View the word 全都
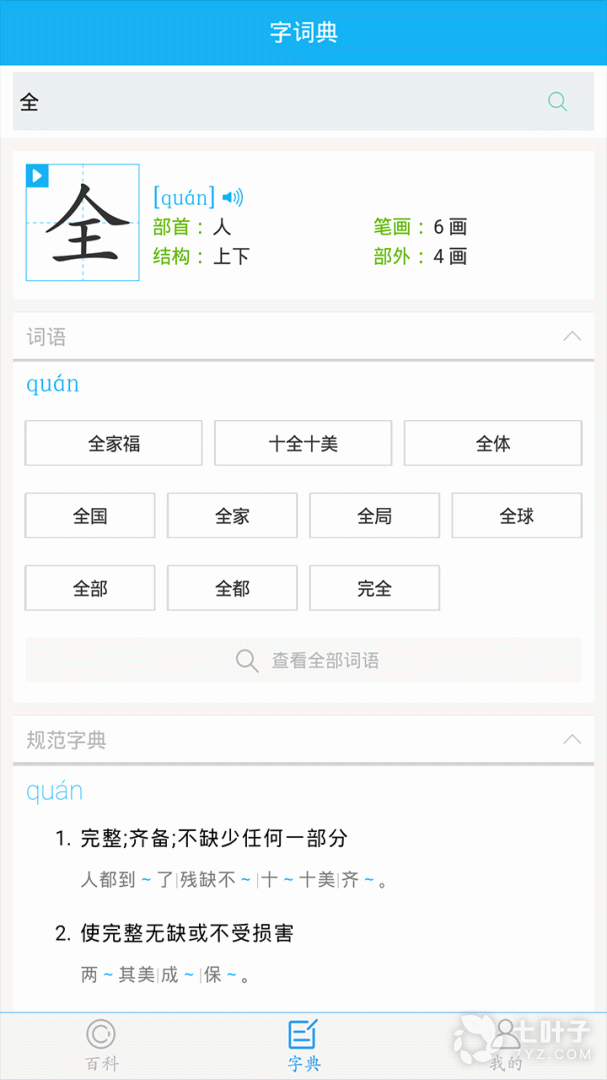The height and width of the screenshot is (1080, 607). 232,588
